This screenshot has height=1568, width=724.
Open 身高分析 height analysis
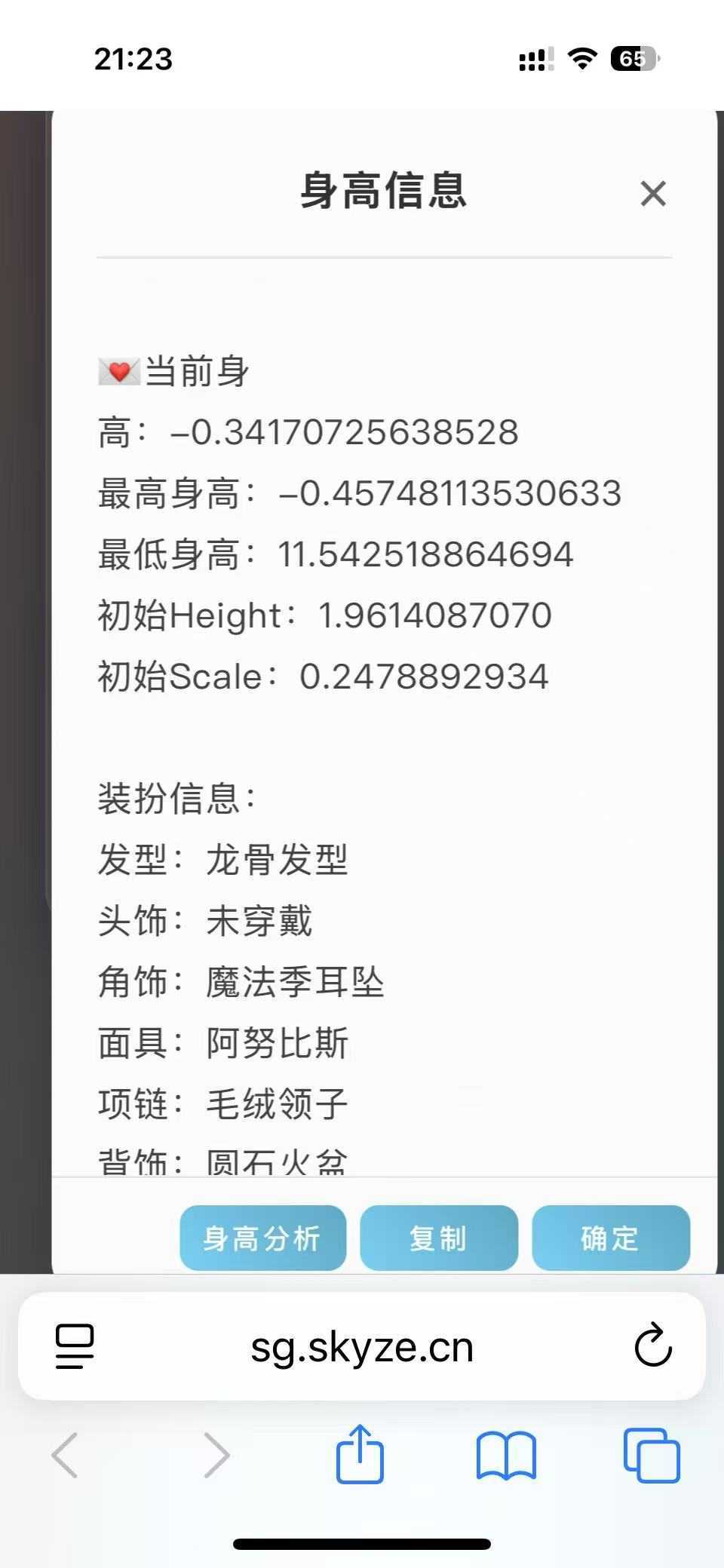tap(262, 1238)
